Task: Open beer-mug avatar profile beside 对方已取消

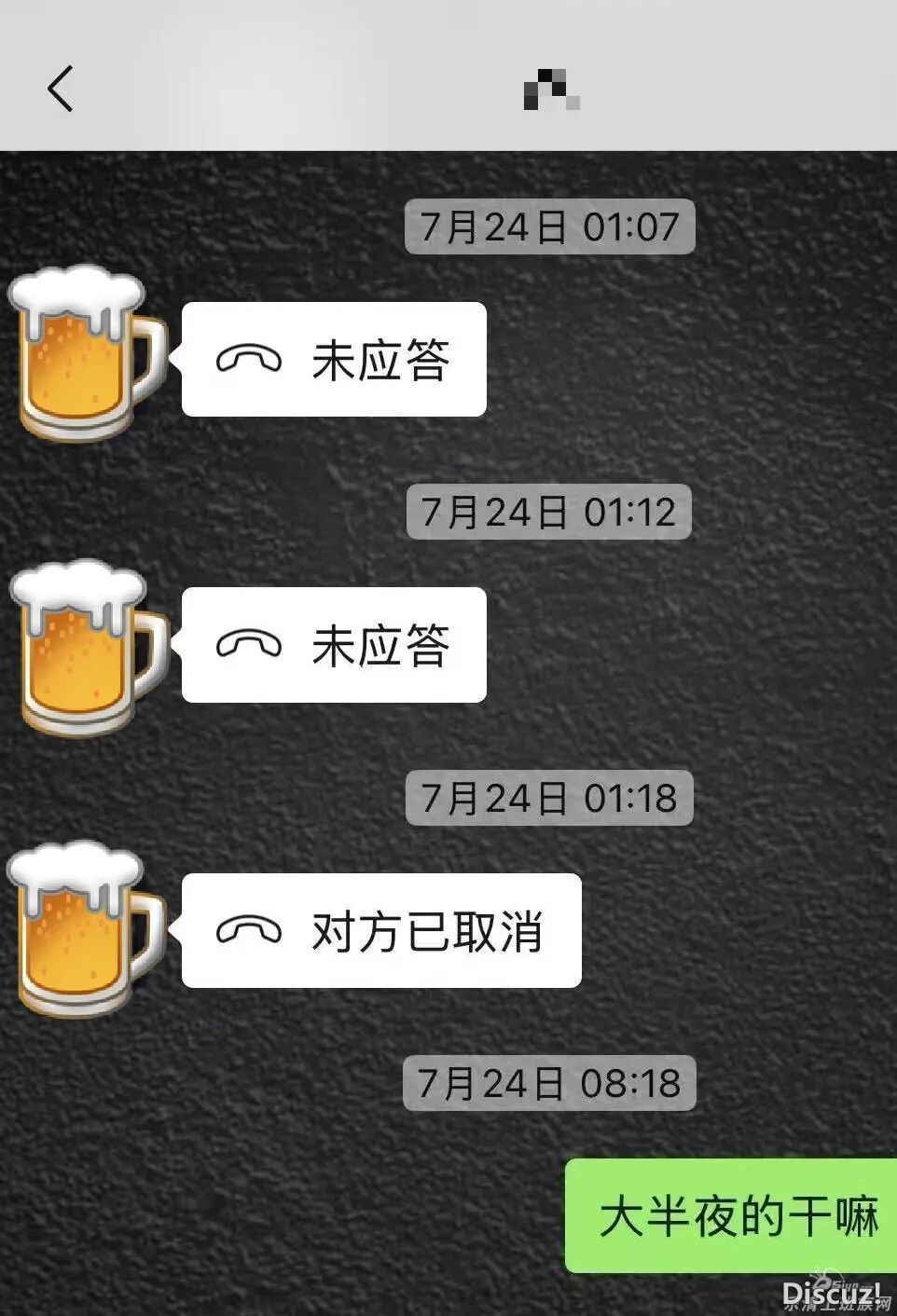Action: [x=84, y=929]
